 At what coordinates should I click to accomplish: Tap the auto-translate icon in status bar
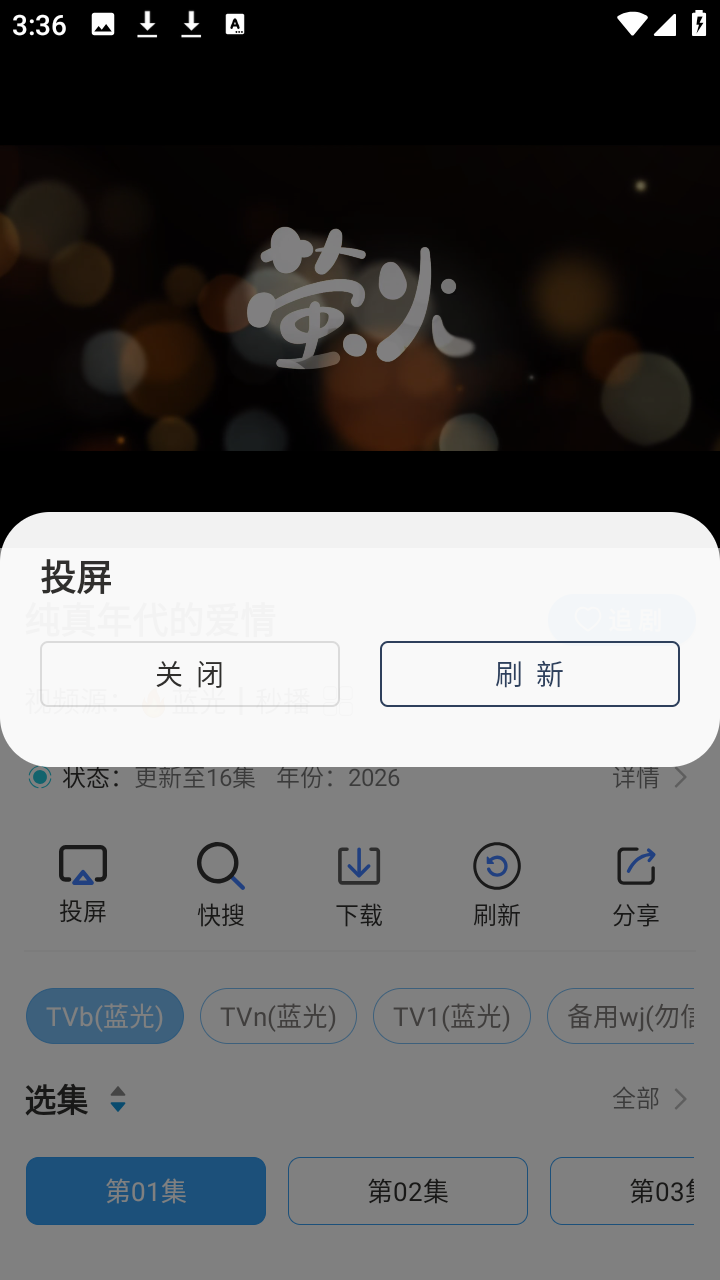click(236, 24)
